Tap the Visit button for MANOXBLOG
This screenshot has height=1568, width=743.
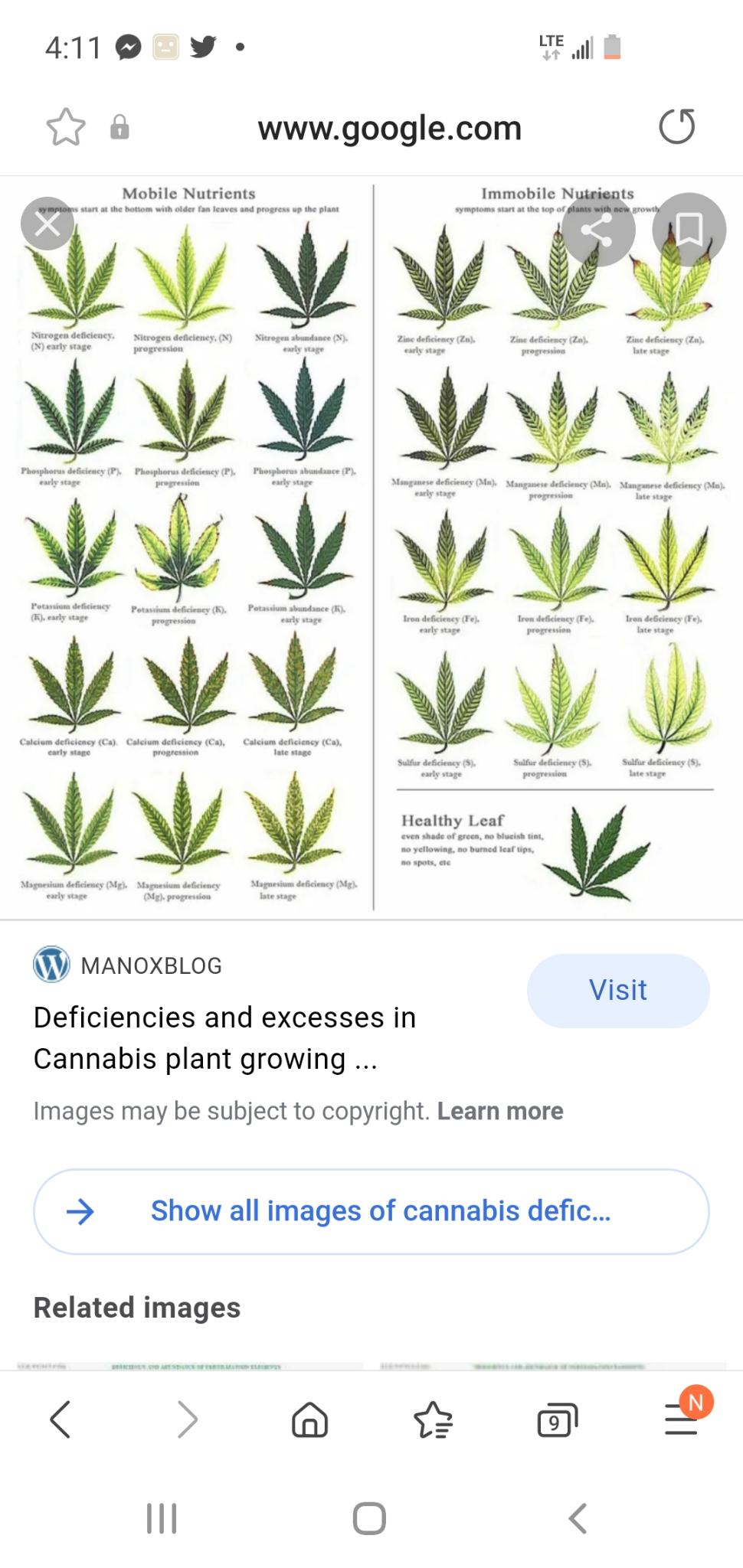point(617,990)
